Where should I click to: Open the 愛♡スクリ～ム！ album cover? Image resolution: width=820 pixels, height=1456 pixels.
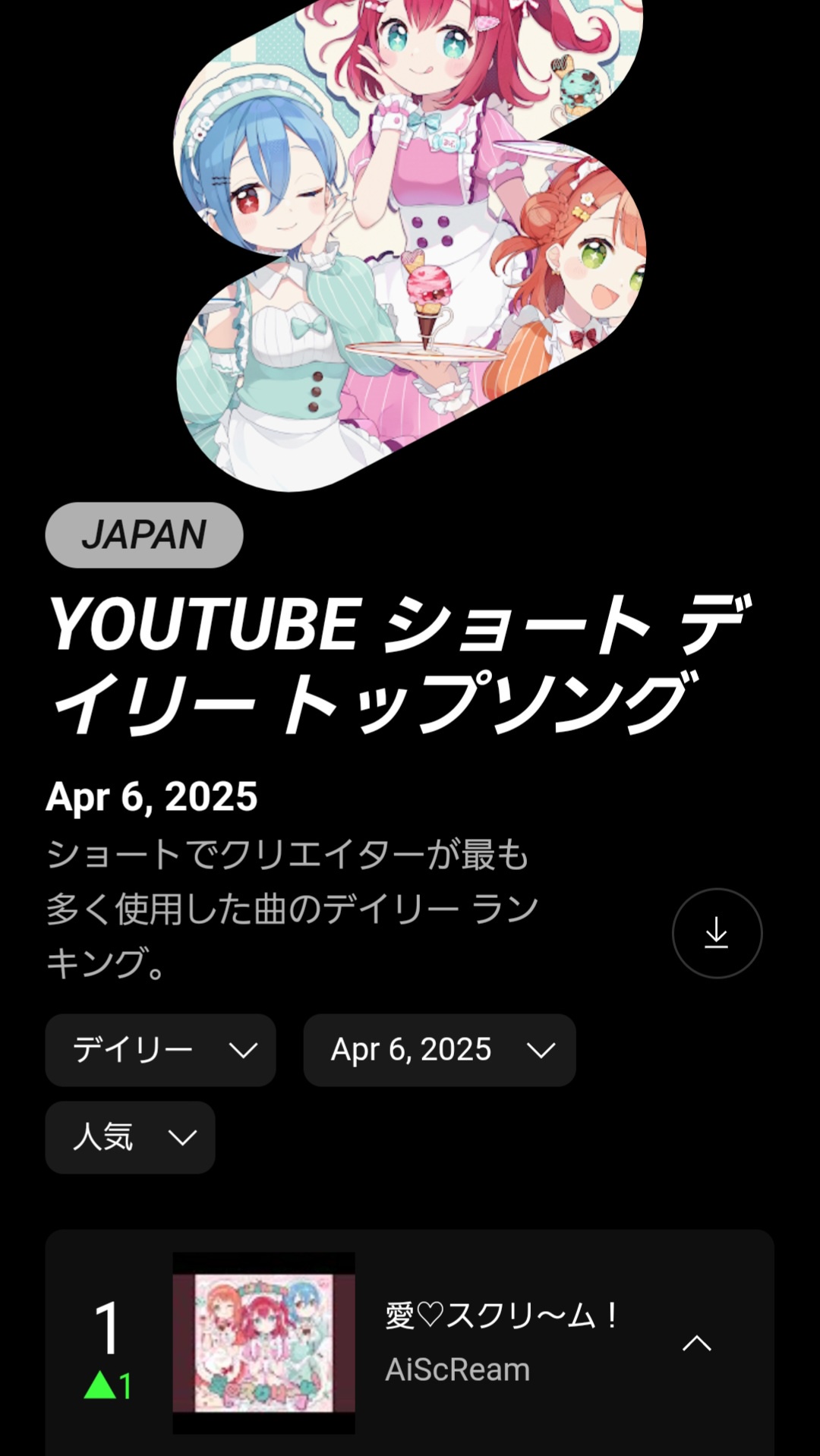tap(263, 1342)
